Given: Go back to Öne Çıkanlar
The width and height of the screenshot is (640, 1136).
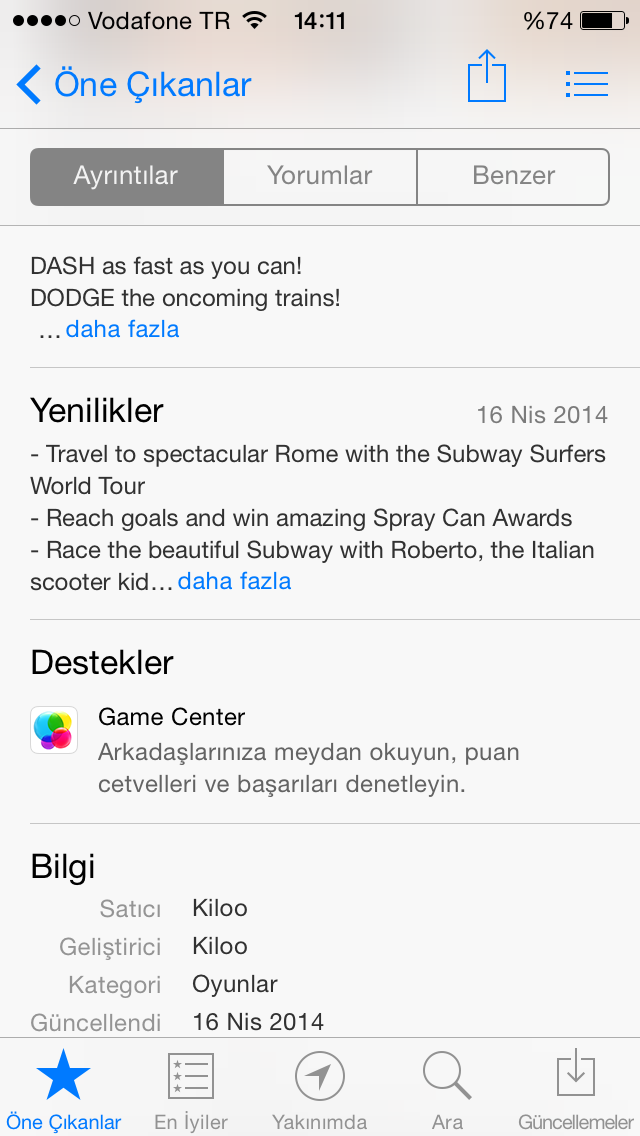Looking at the screenshot, I should tap(133, 85).
